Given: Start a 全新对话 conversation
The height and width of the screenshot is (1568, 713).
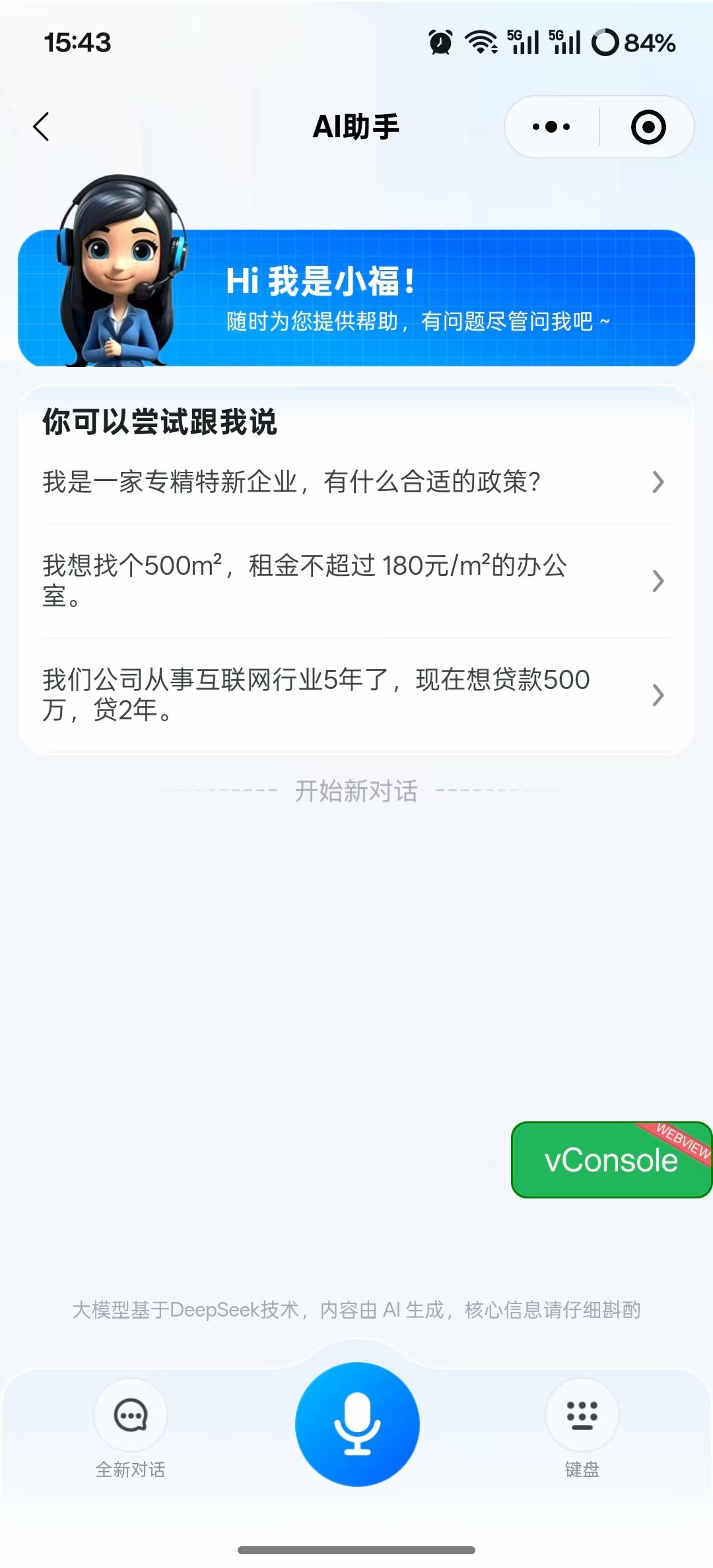Looking at the screenshot, I should [131, 1425].
